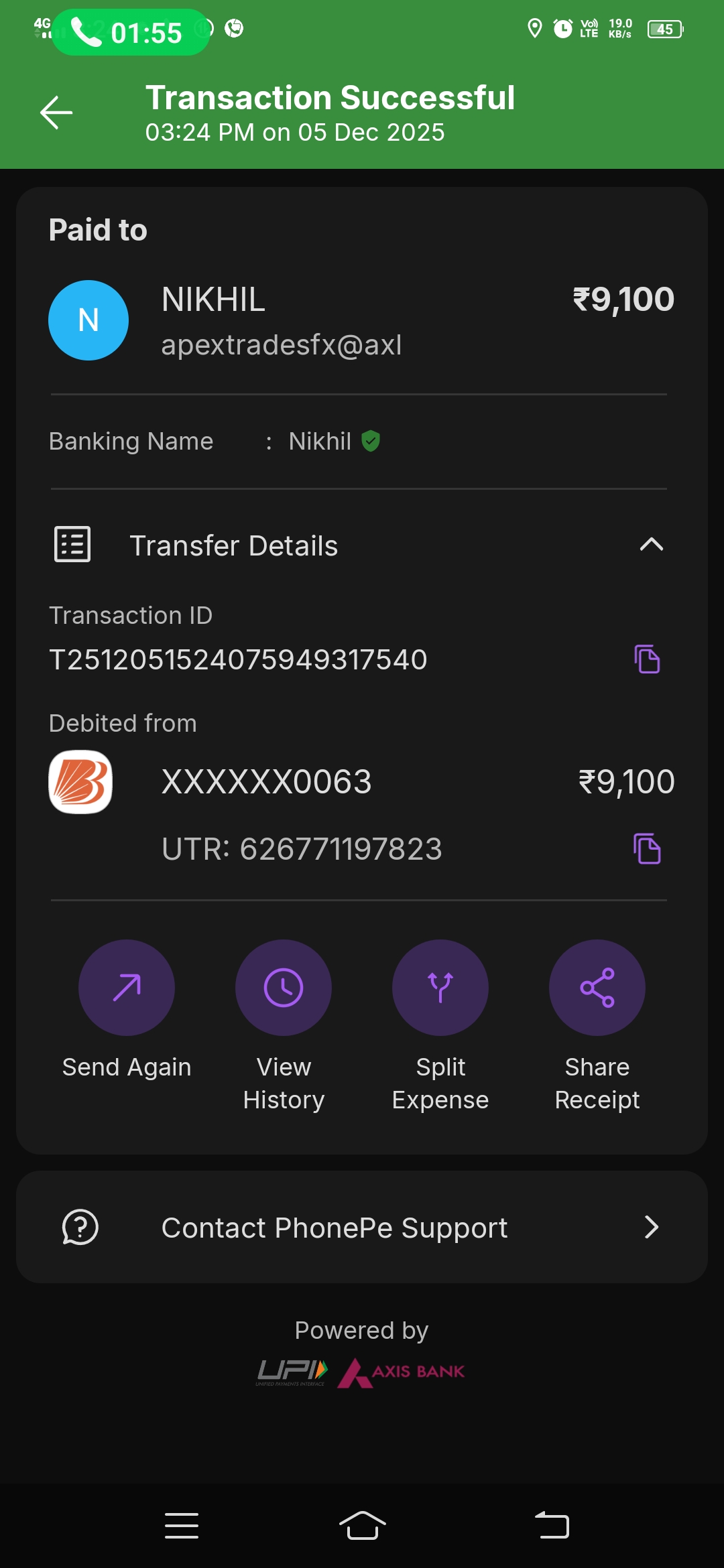Open the recent apps menu
Image resolution: width=724 pixels, height=1568 pixels.
pyautogui.click(x=182, y=1526)
